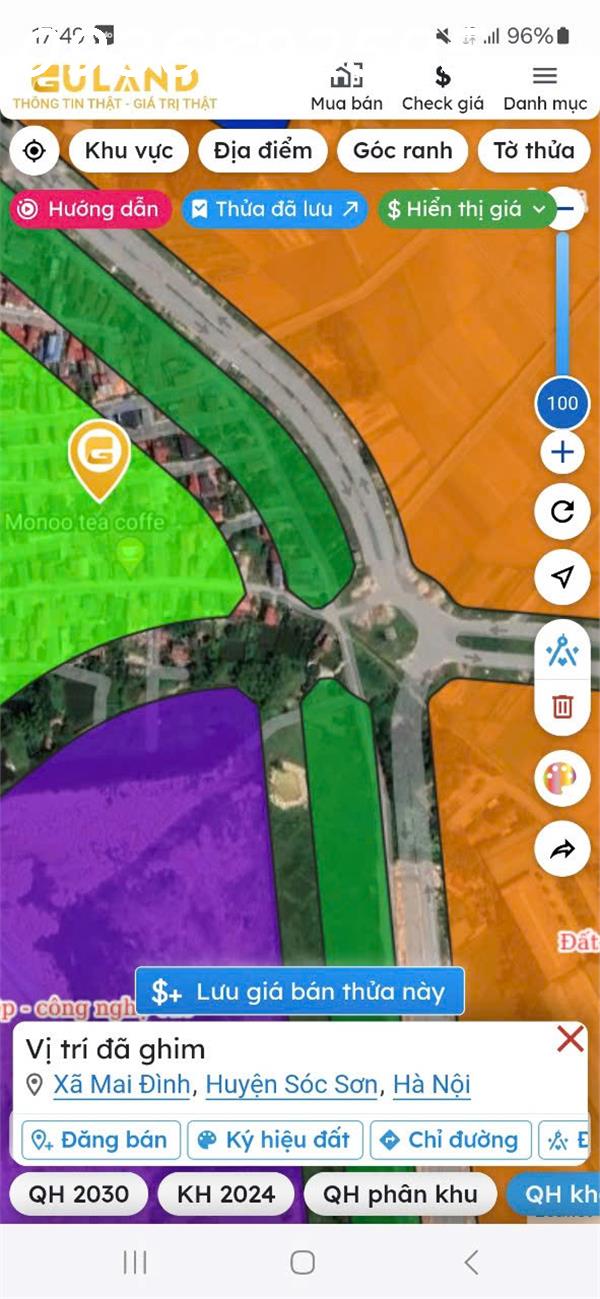Open the Góc ranh option
This screenshot has height=1299, width=600.
coord(402,151)
